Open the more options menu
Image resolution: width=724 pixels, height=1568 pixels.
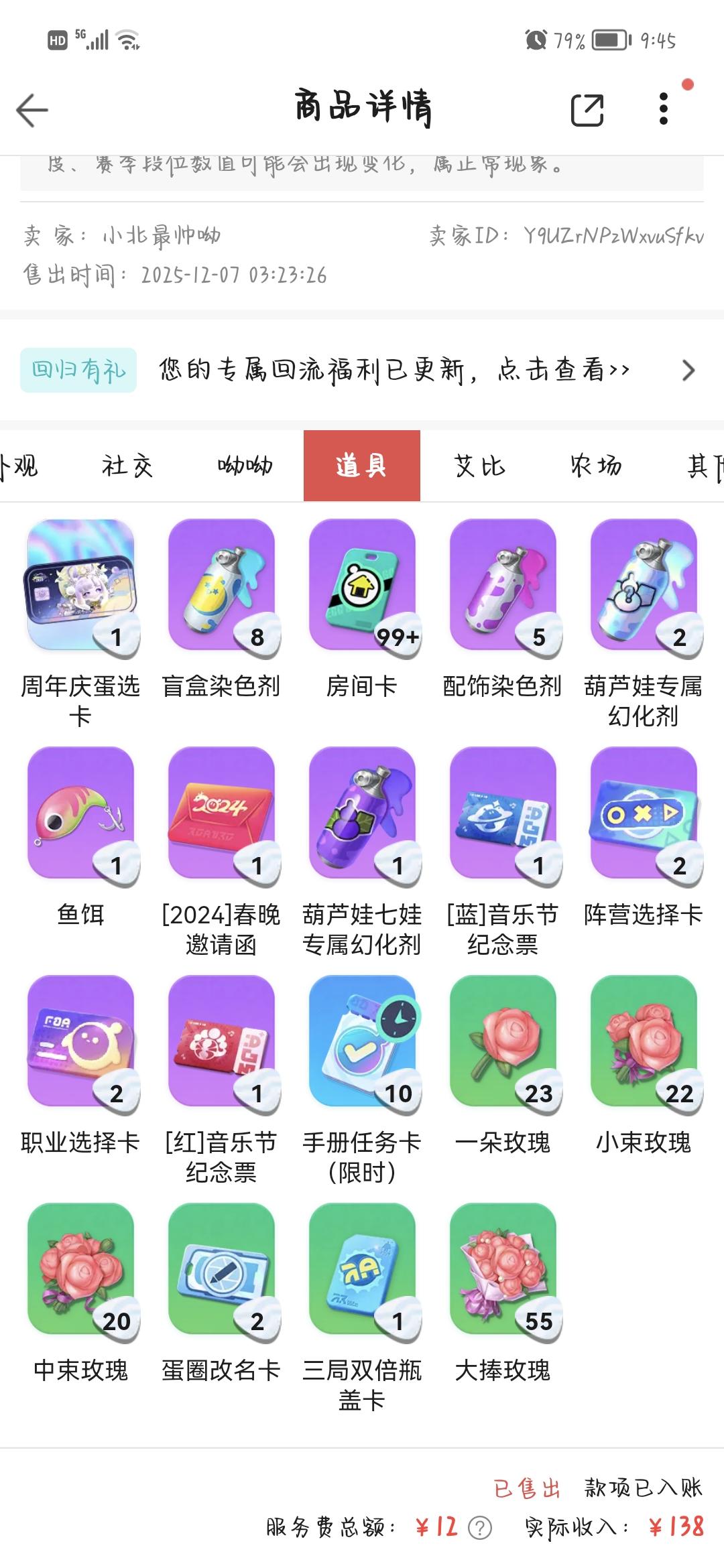(x=662, y=107)
